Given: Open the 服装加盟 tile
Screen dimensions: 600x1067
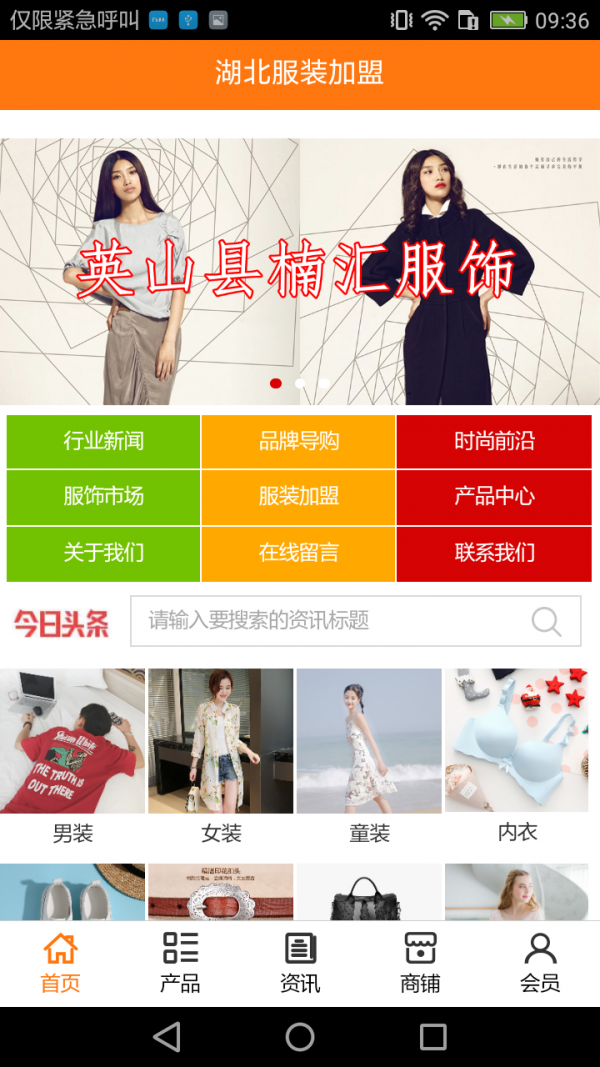Looking at the screenshot, I should (x=298, y=496).
